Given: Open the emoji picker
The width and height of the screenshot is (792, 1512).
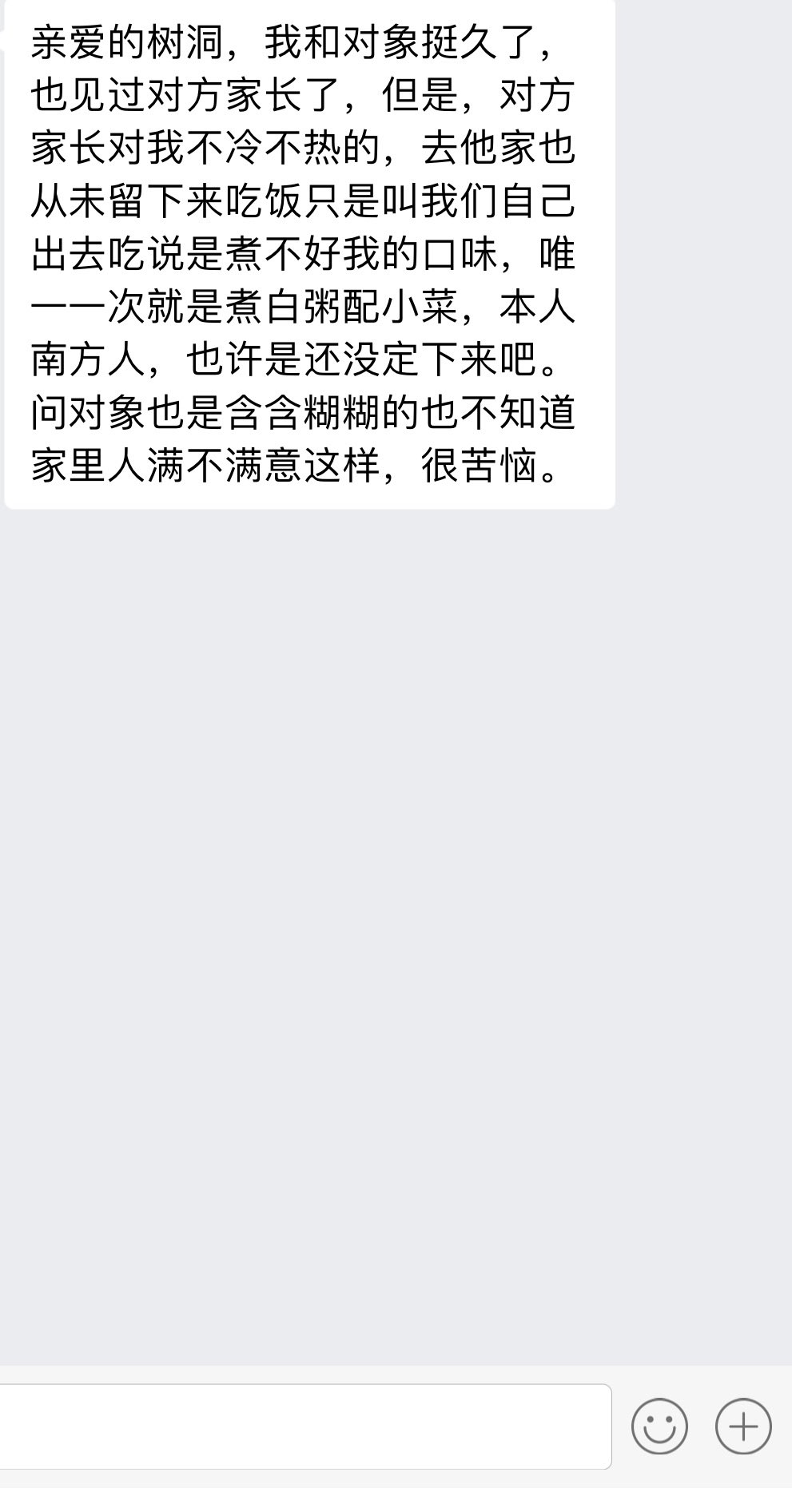Looking at the screenshot, I should coord(659,1426).
